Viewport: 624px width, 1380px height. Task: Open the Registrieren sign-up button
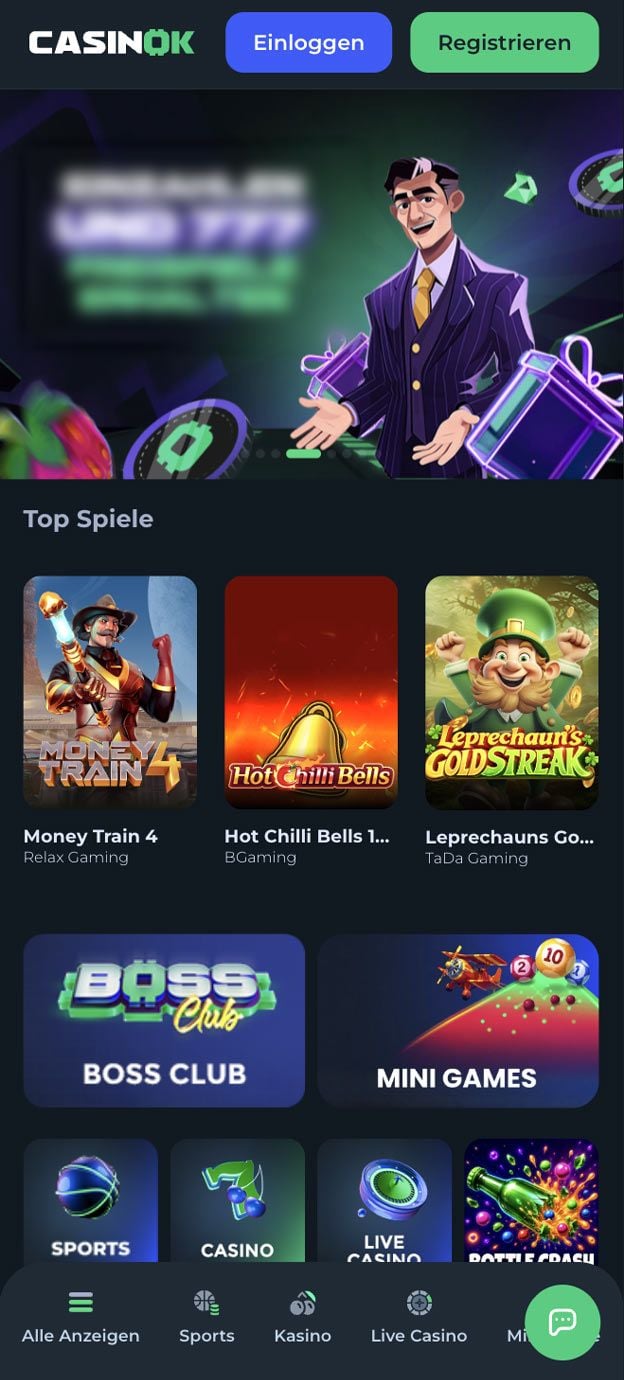point(504,42)
